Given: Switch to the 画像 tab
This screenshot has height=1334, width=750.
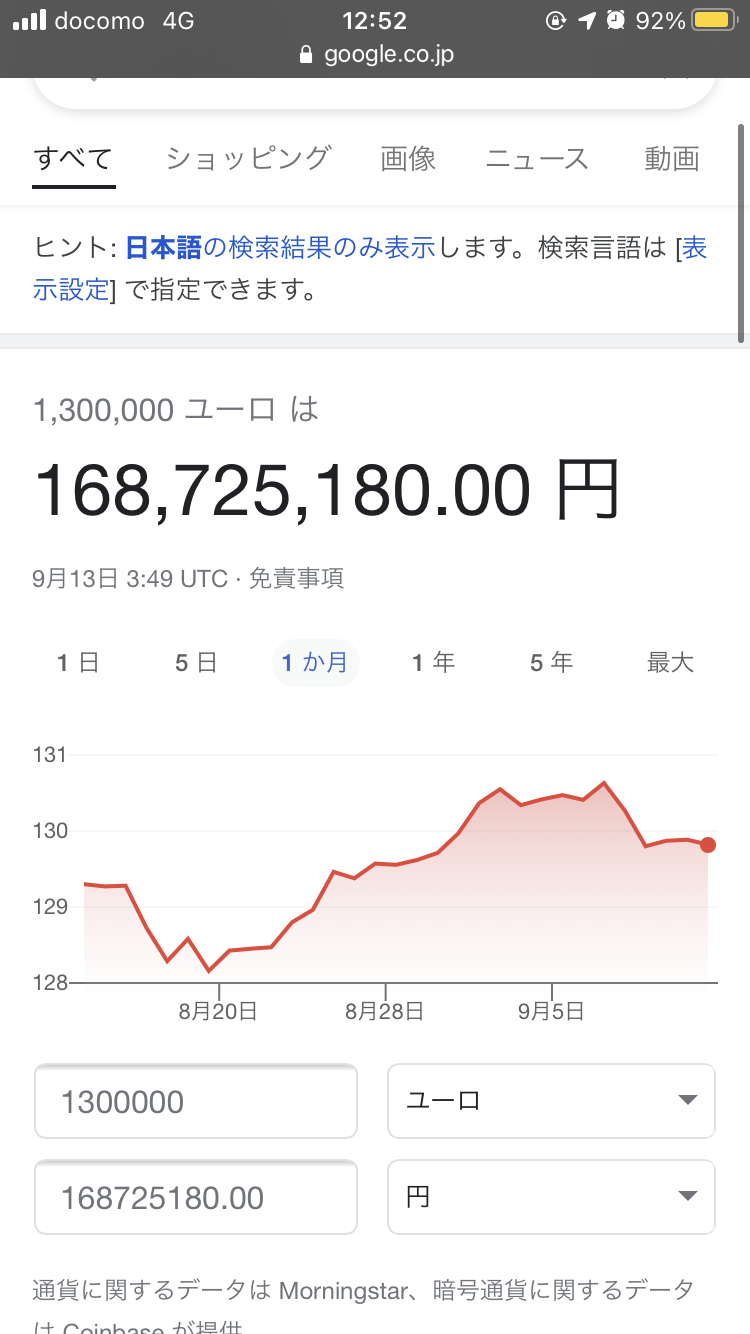Looking at the screenshot, I should (408, 158).
